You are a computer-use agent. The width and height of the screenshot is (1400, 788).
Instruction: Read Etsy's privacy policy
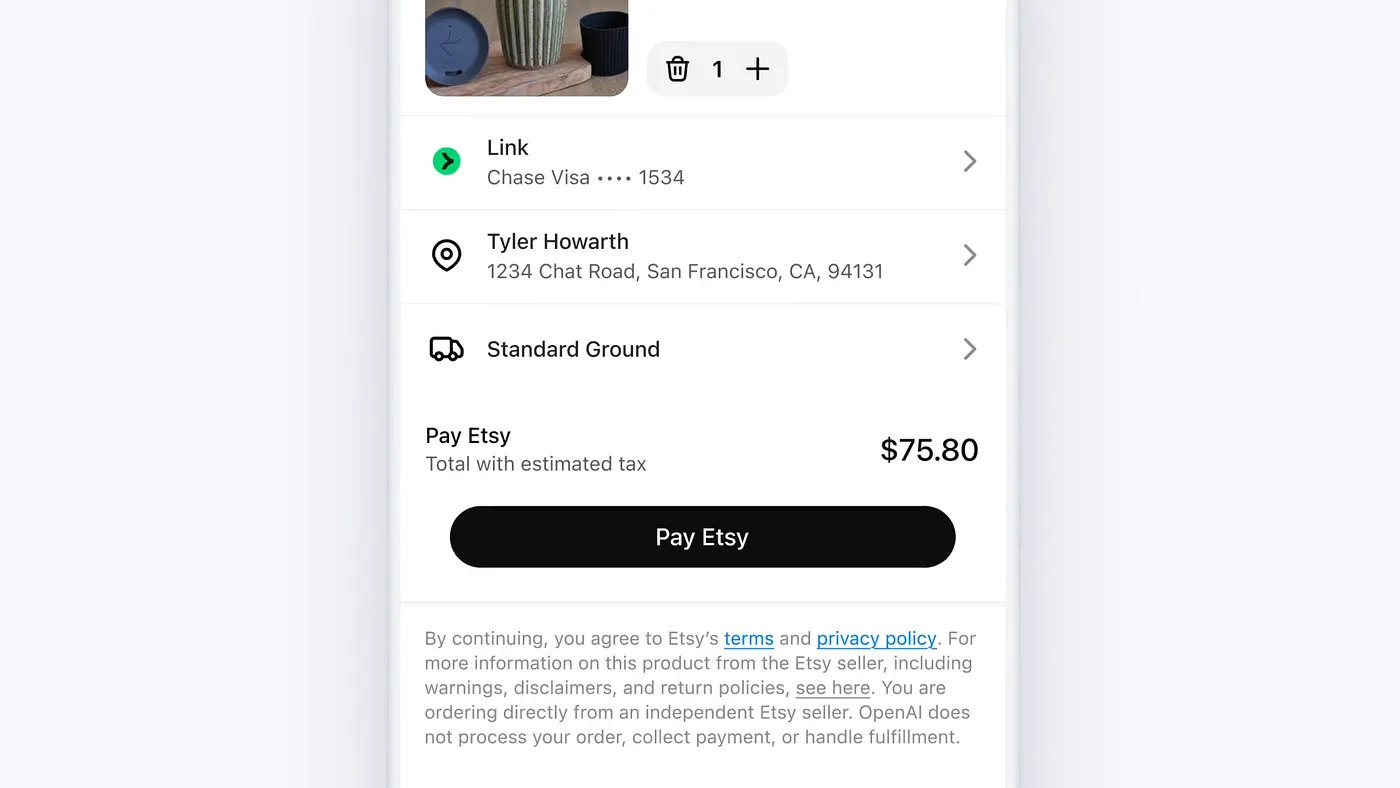(x=876, y=639)
